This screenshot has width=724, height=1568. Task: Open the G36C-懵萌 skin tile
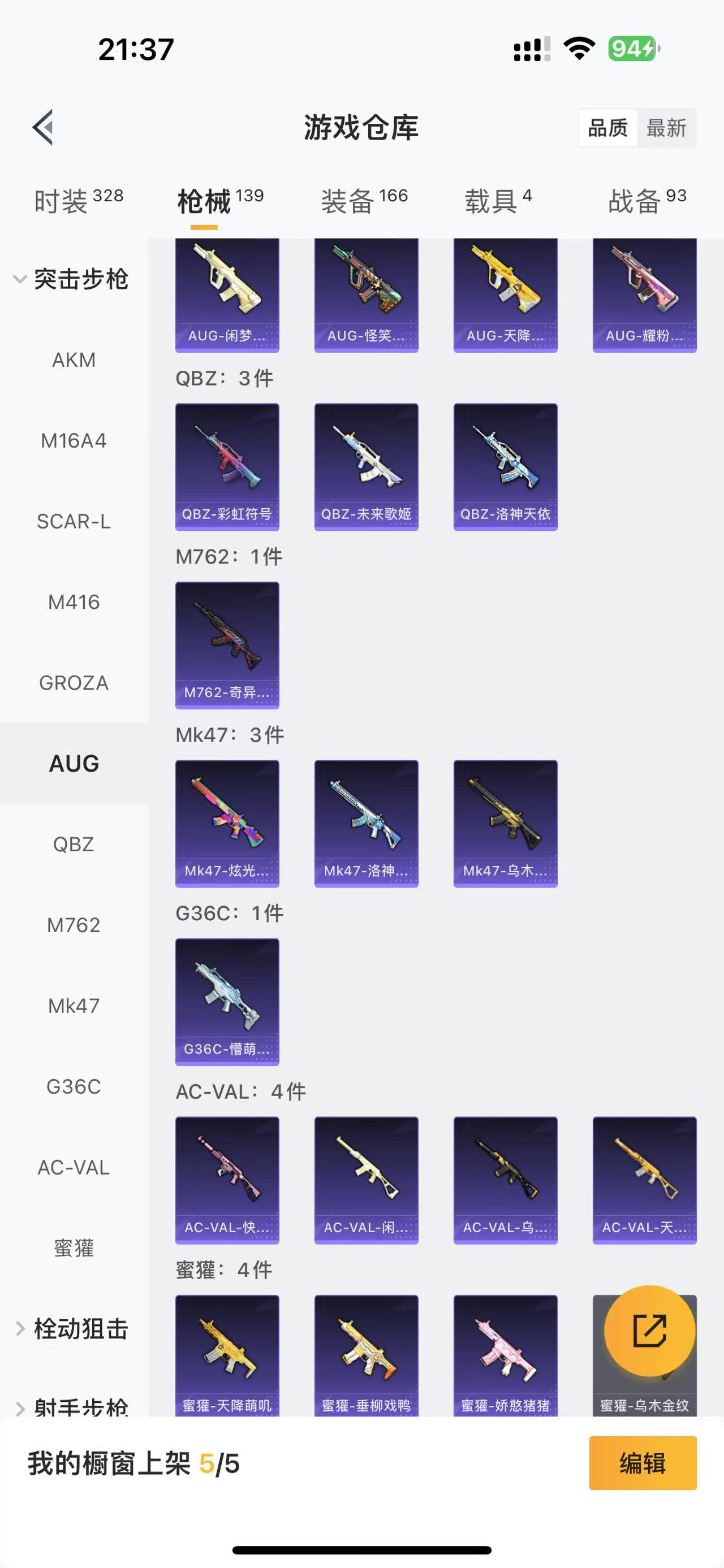227,1002
